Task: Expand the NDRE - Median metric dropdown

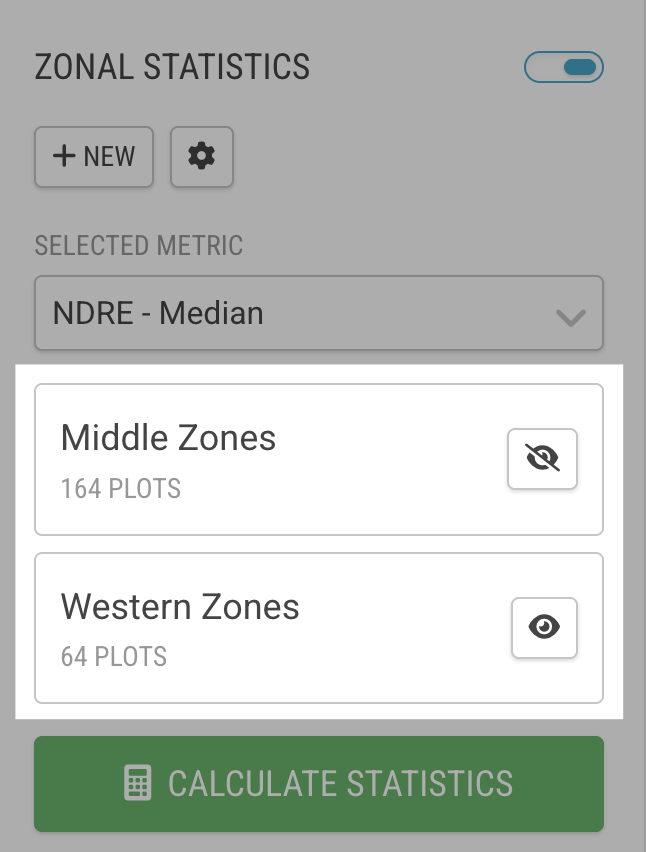Action: [x=318, y=314]
